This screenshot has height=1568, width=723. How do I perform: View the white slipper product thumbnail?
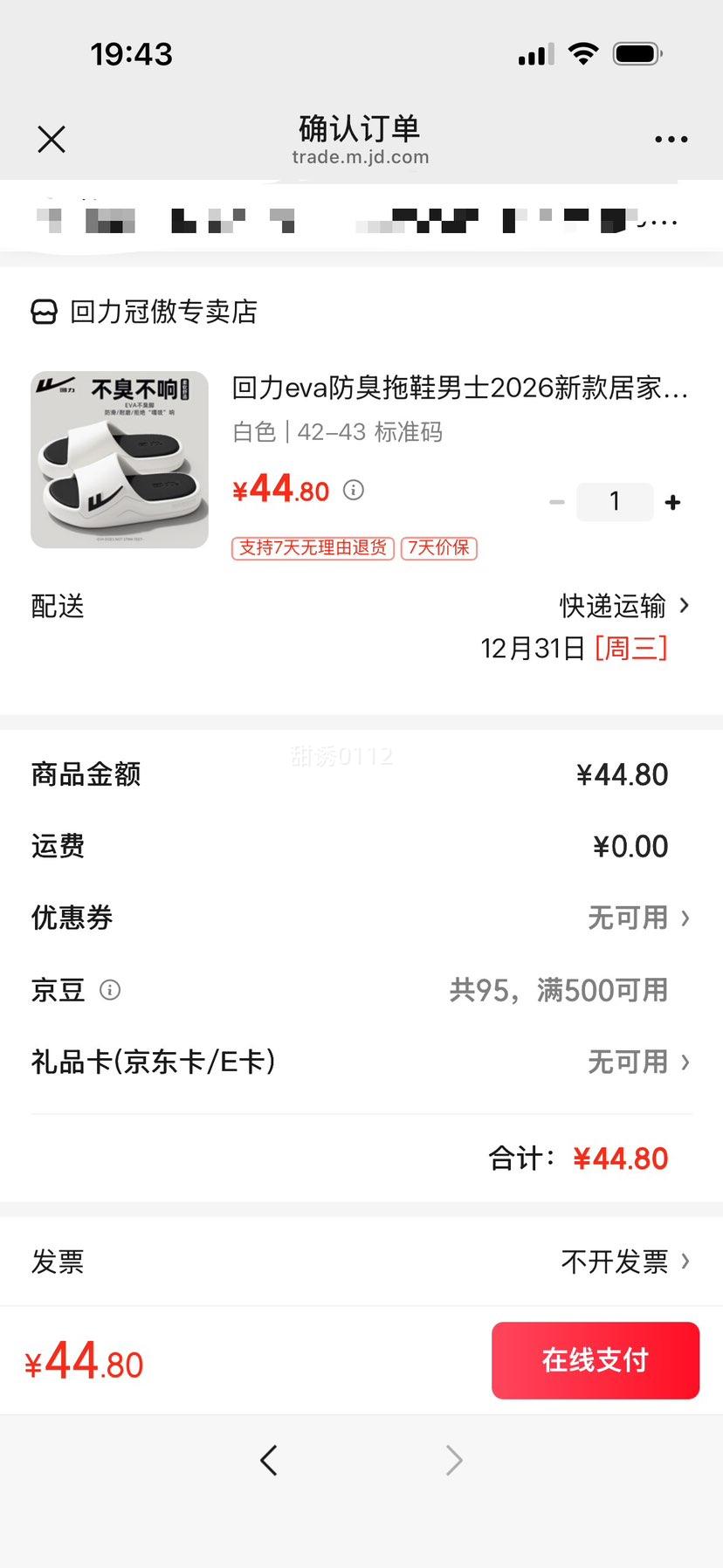(x=120, y=460)
